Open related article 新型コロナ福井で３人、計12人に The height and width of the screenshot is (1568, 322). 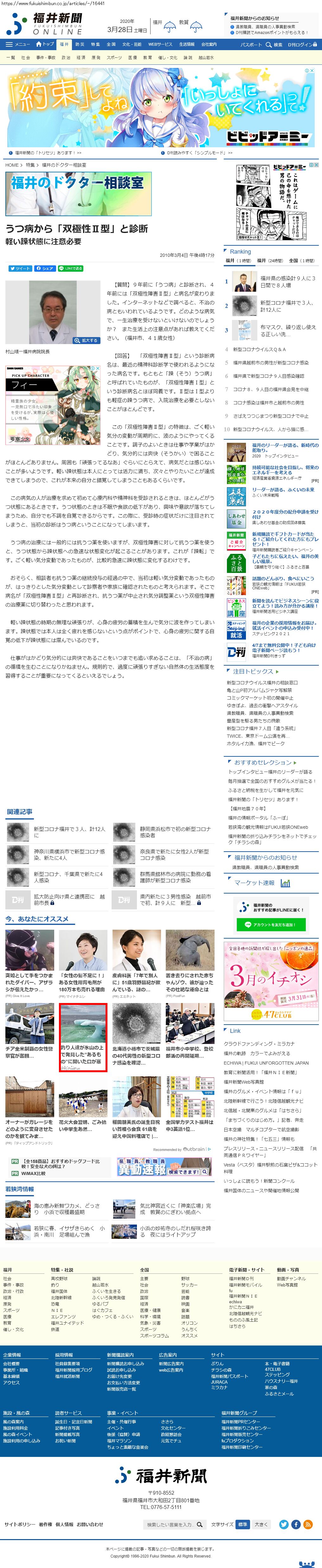(x=69, y=832)
